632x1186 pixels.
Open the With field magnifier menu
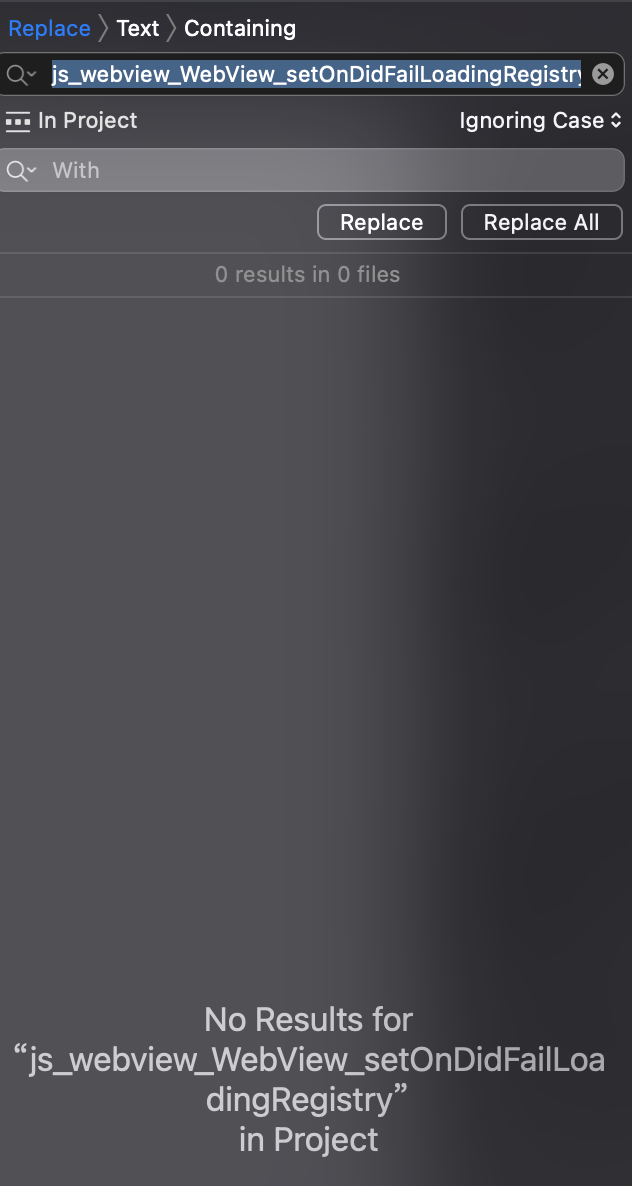coord(21,170)
